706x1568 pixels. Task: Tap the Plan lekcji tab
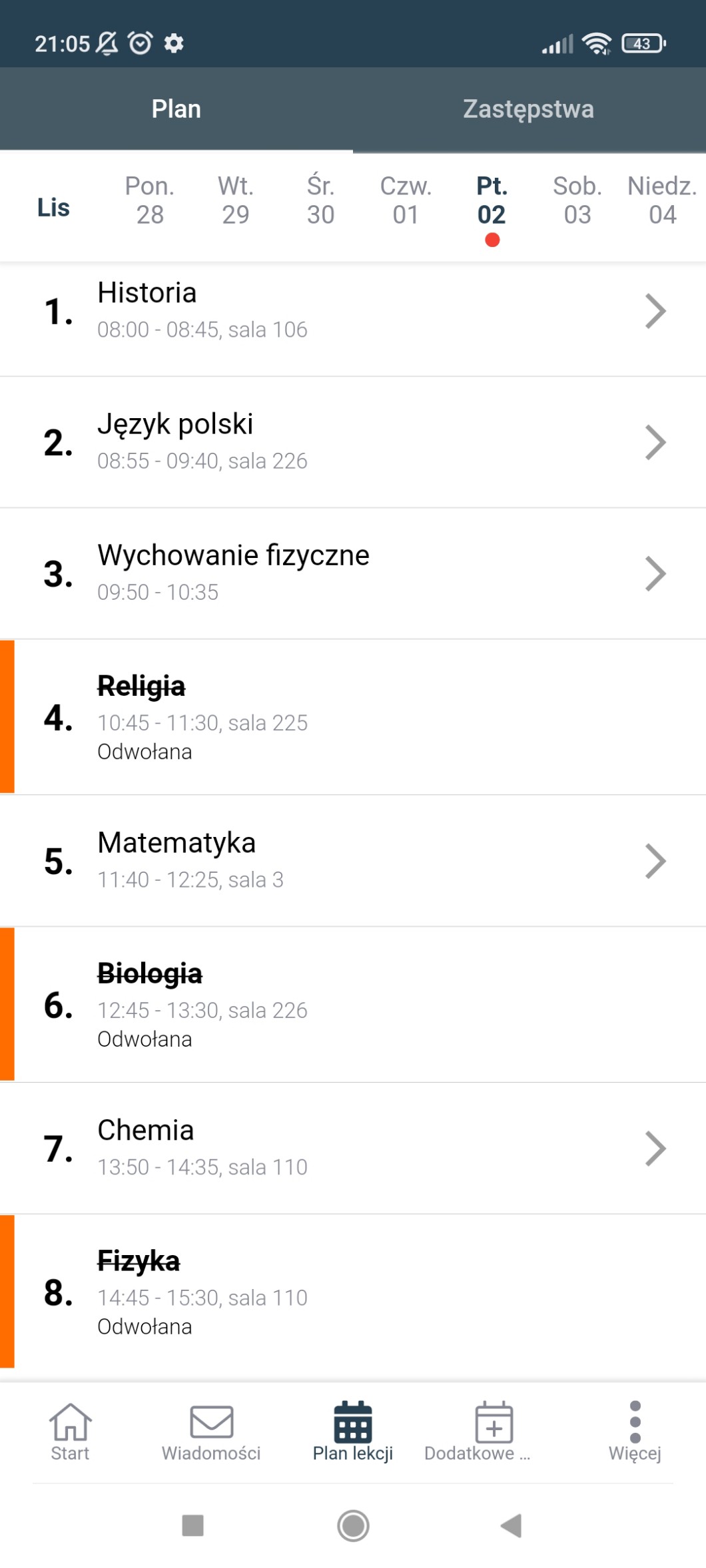[353, 1432]
